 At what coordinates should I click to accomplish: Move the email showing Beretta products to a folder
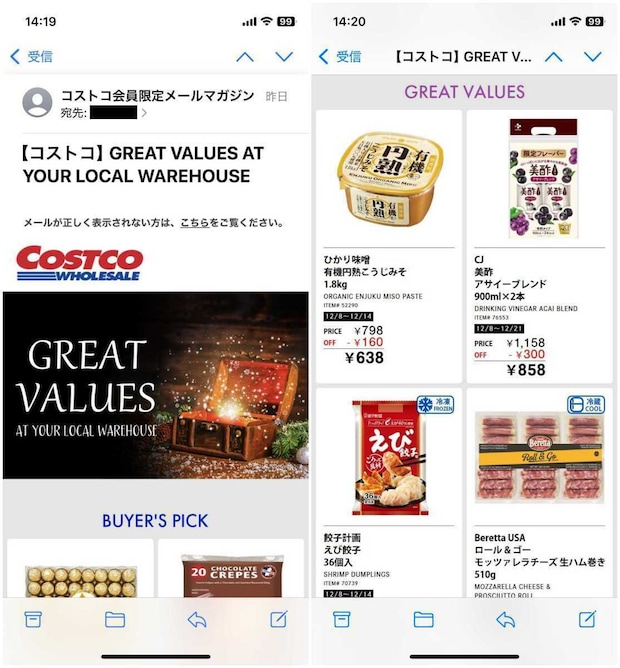tap(423, 619)
